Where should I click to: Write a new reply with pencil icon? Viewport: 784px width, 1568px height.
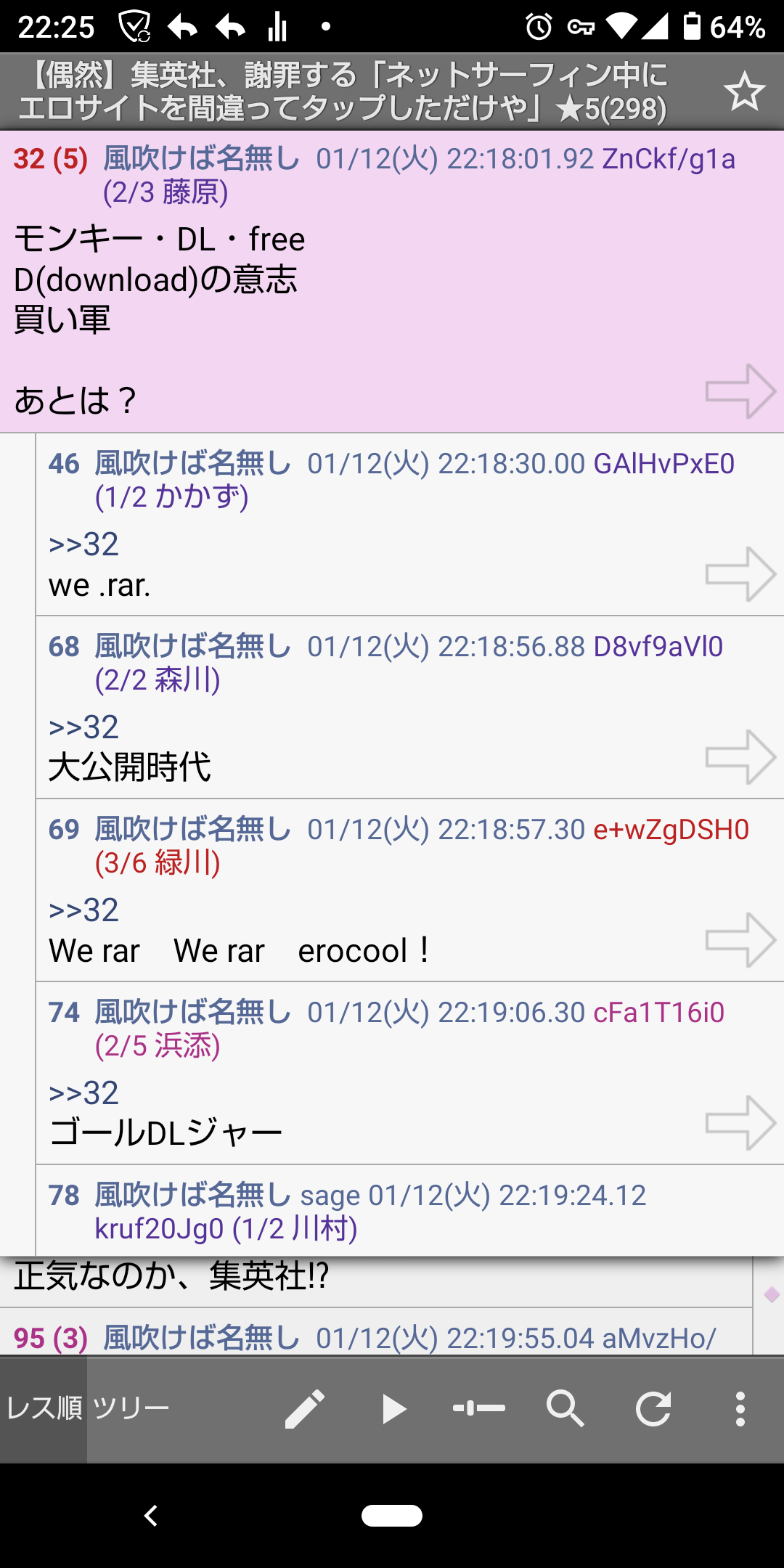point(305,1409)
